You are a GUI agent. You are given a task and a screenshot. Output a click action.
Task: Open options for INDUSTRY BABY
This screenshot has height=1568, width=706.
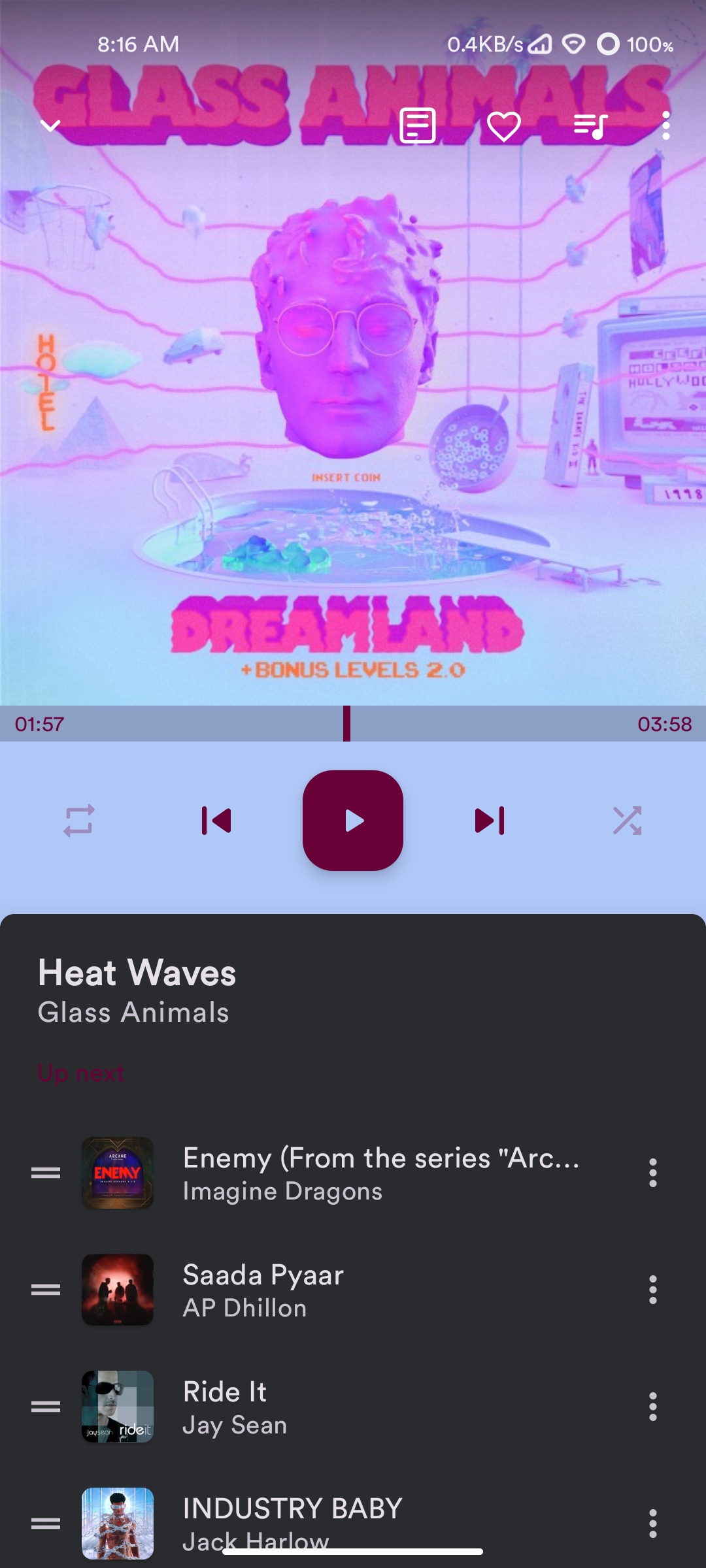click(x=652, y=1524)
